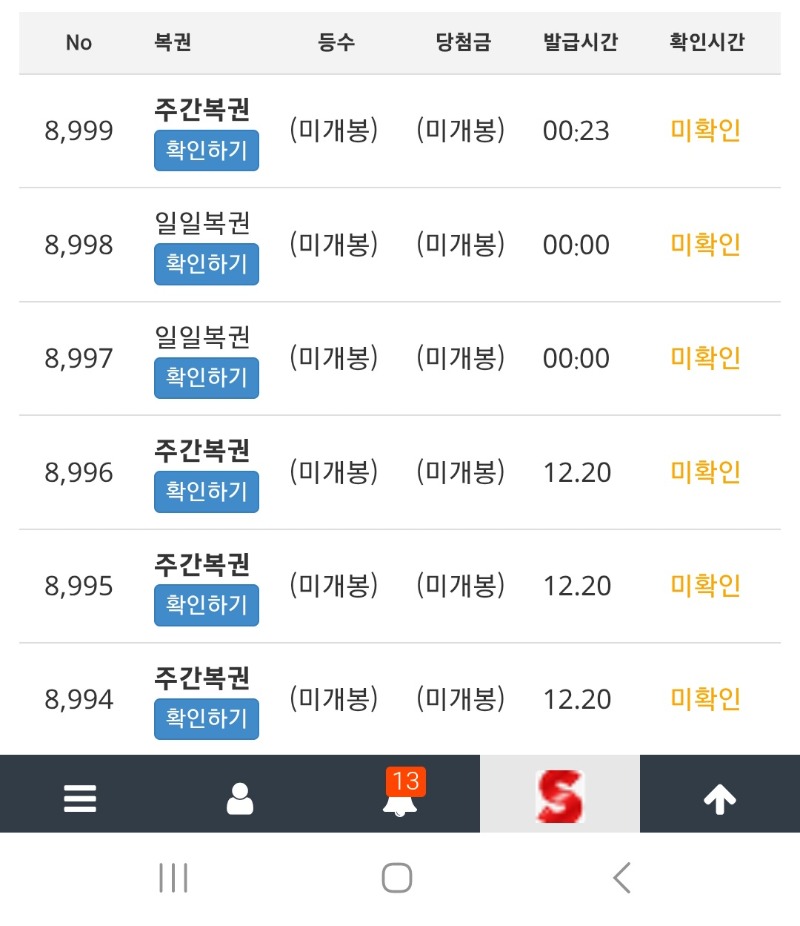Tap 확인하기 for ticket No 8,998
This screenshot has width=800, height=926.
[206, 265]
